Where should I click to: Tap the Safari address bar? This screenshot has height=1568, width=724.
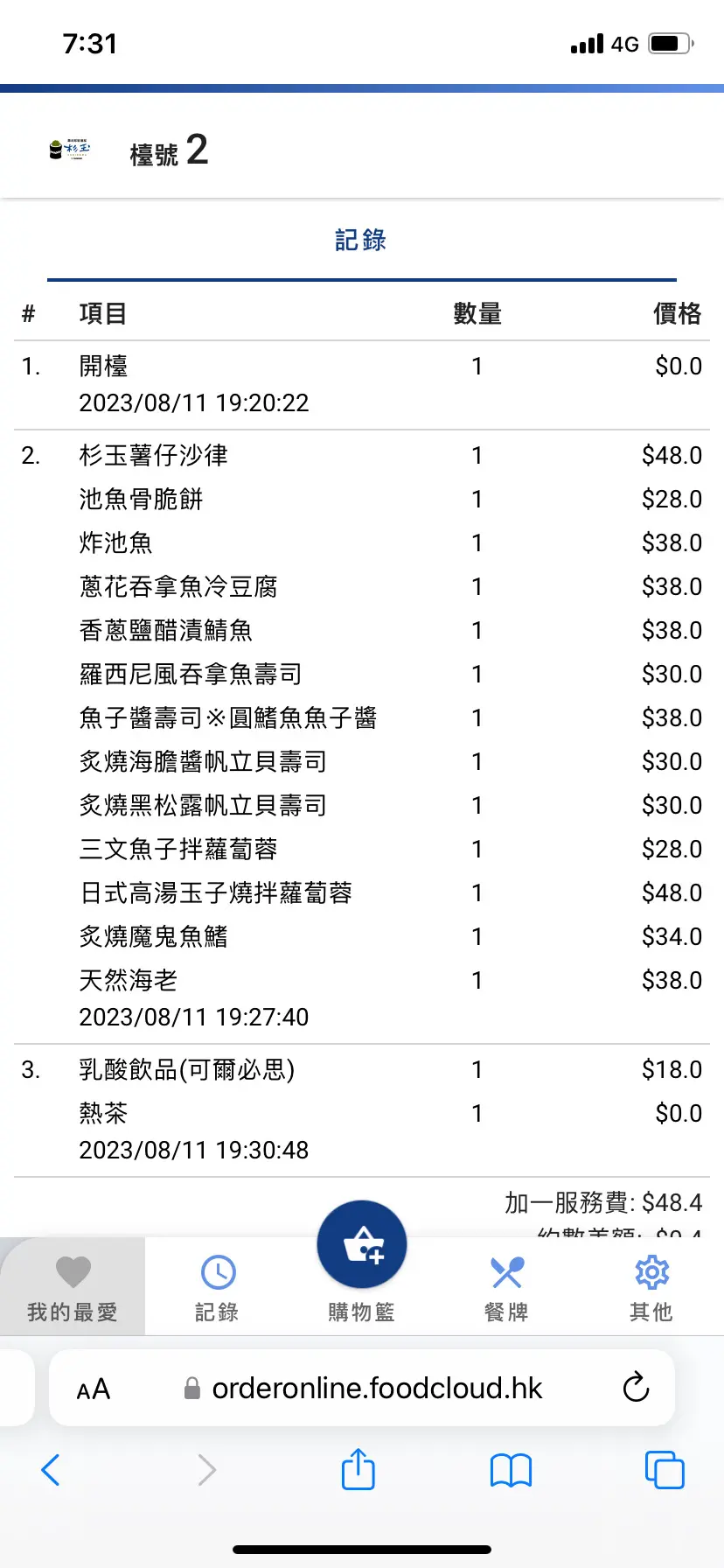click(x=376, y=1389)
